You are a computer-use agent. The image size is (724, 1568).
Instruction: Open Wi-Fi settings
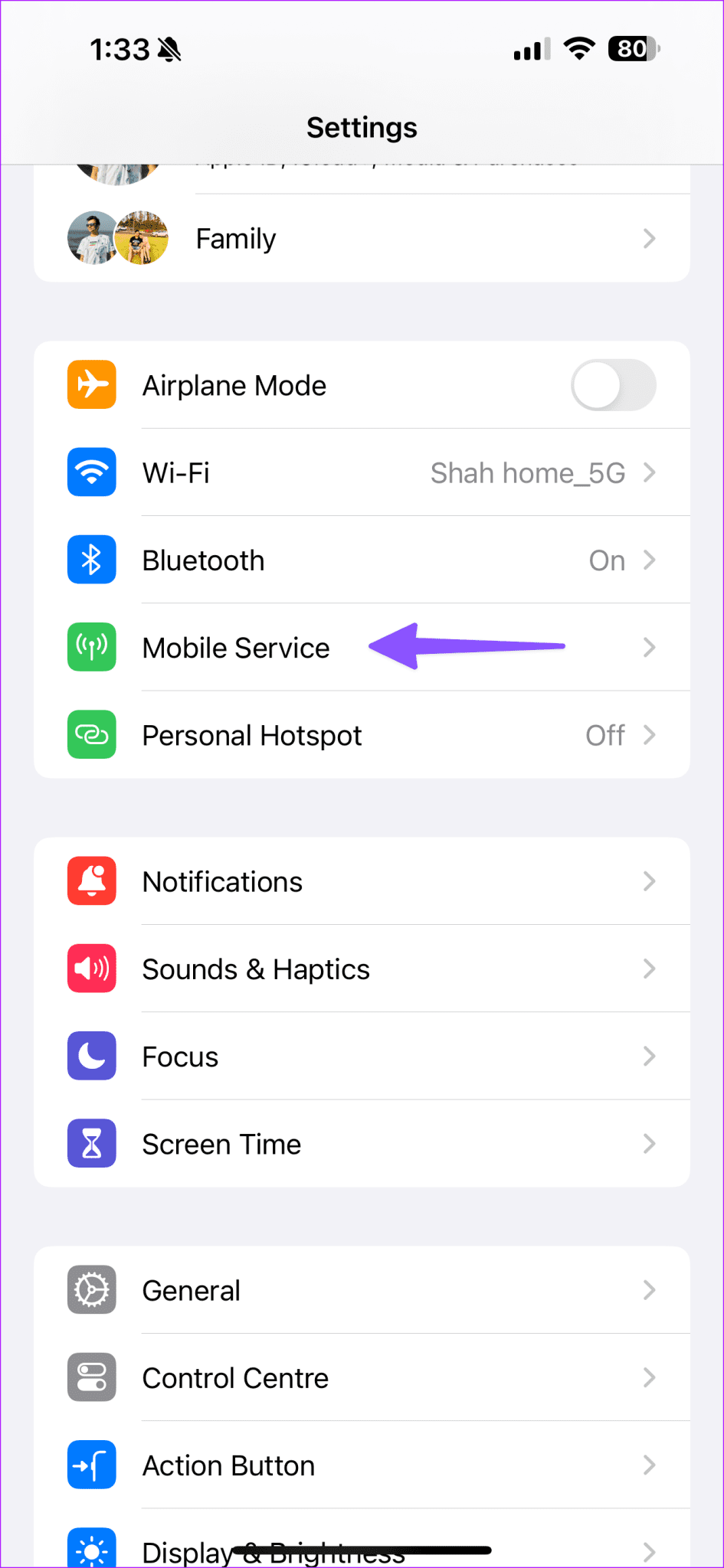pyautogui.click(x=362, y=473)
